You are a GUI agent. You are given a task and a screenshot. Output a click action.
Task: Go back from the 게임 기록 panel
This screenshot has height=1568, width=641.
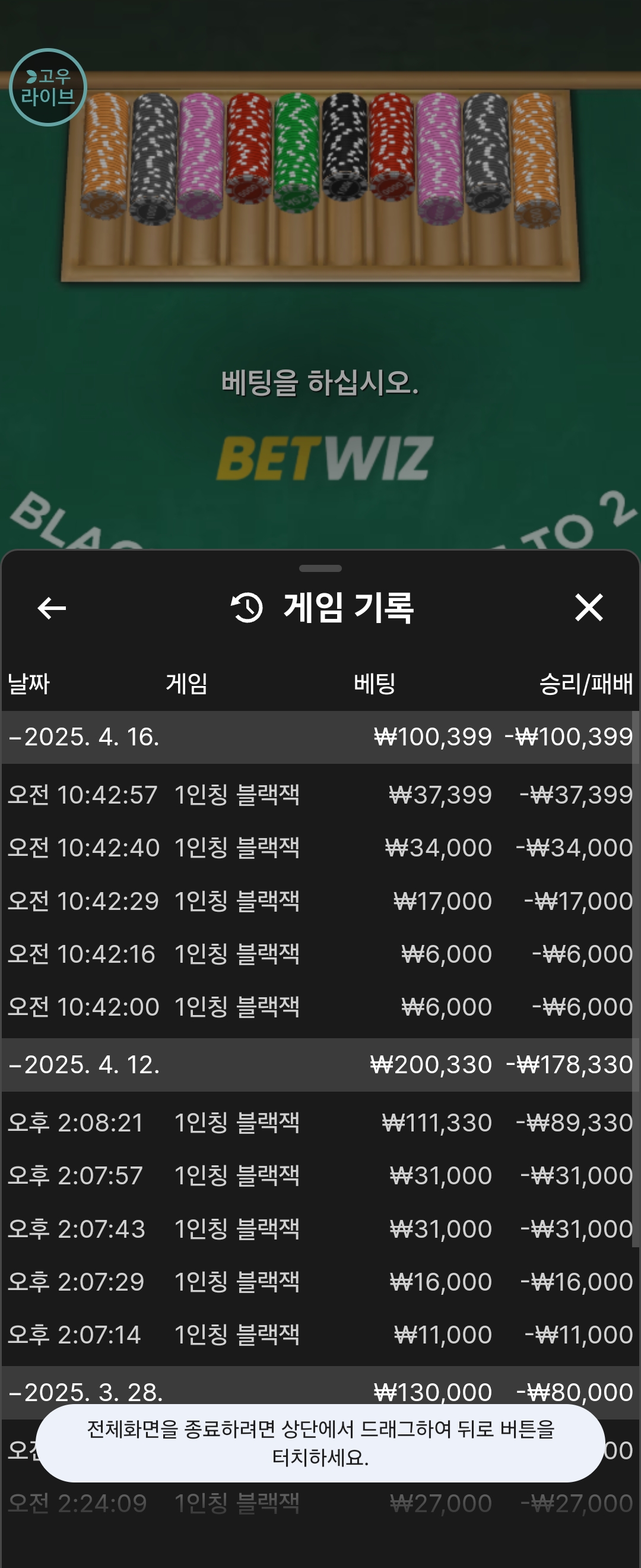(x=52, y=608)
